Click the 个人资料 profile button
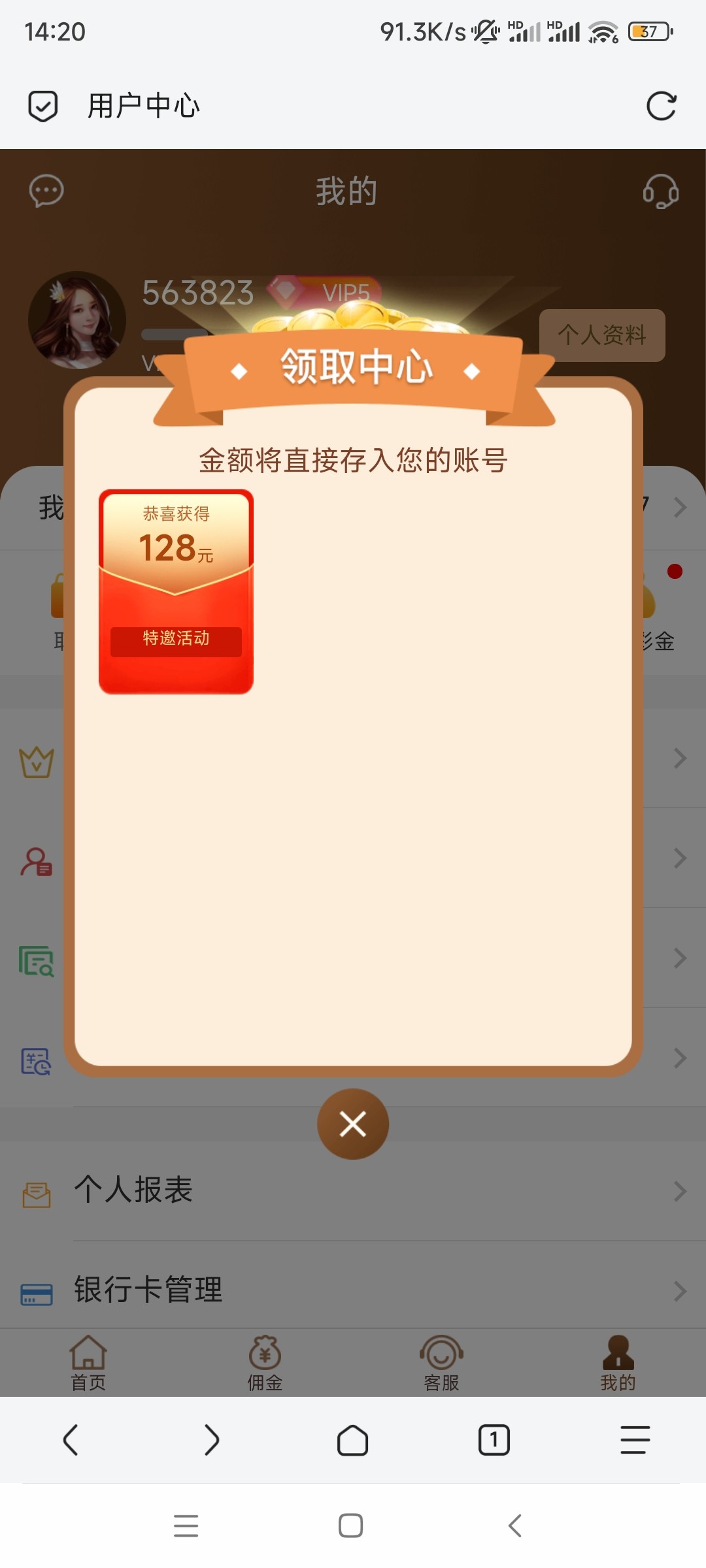The height and width of the screenshot is (1568, 706). pyautogui.click(x=602, y=335)
